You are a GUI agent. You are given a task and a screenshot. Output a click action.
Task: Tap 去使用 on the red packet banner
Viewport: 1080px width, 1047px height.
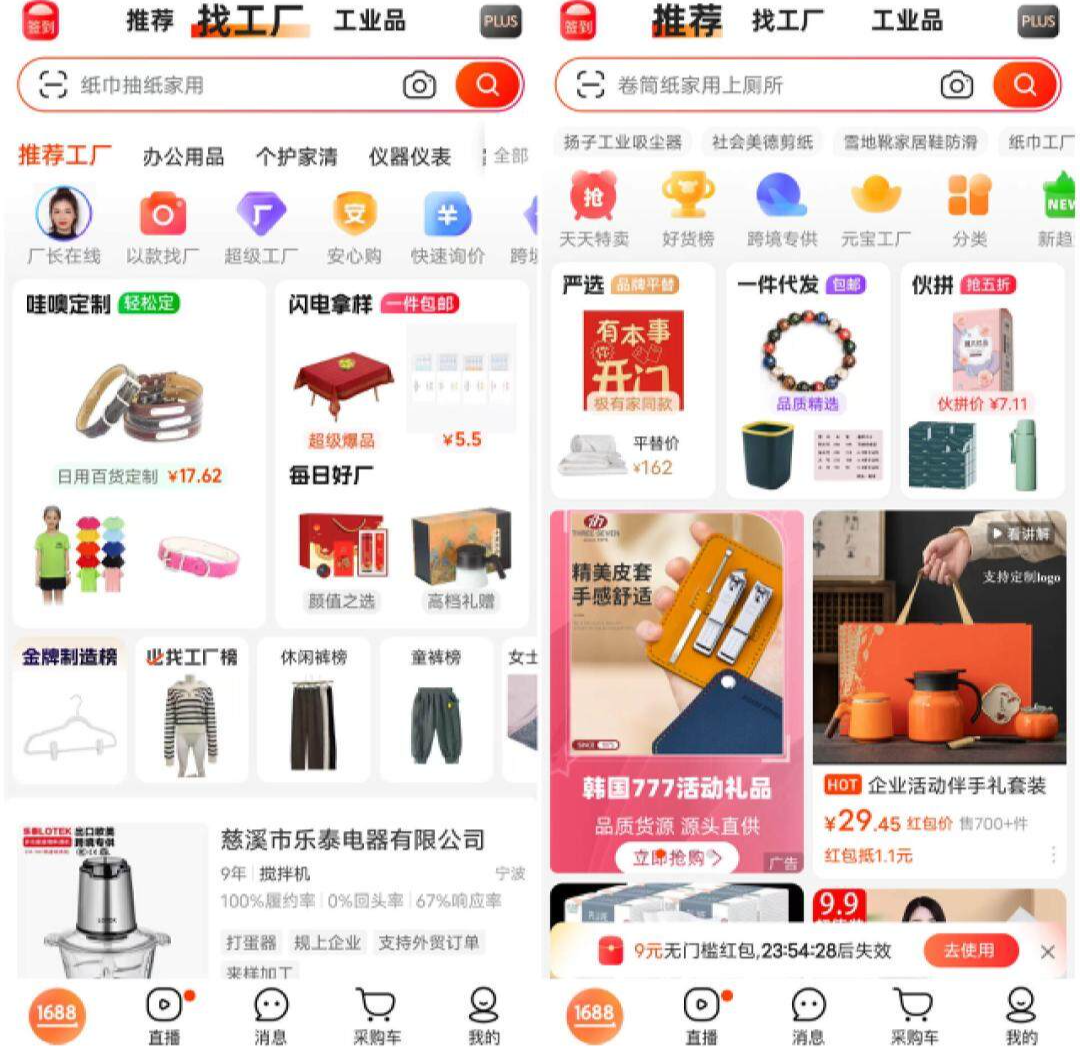click(x=970, y=950)
